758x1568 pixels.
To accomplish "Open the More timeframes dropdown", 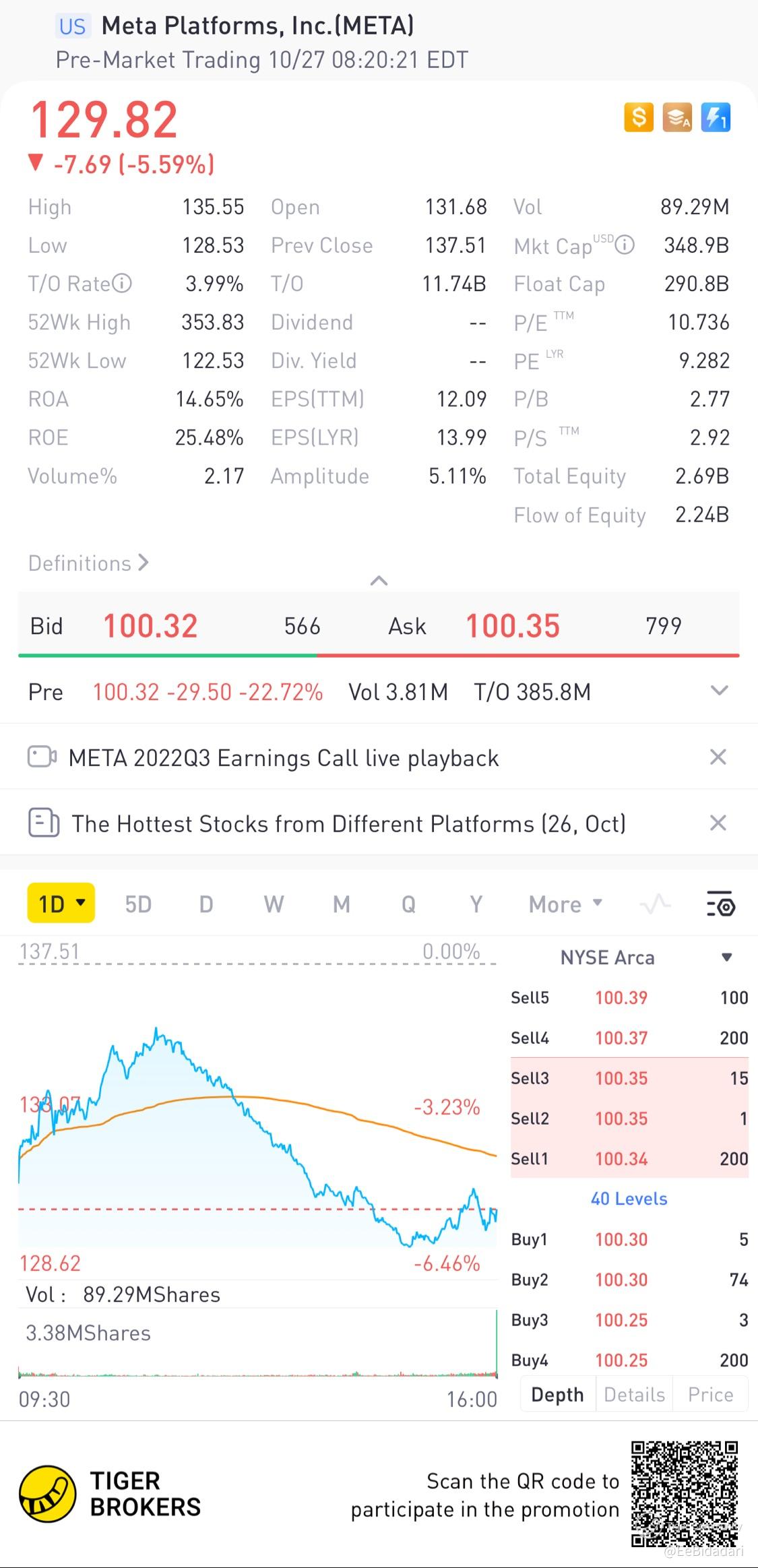I will click(x=565, y=904).
